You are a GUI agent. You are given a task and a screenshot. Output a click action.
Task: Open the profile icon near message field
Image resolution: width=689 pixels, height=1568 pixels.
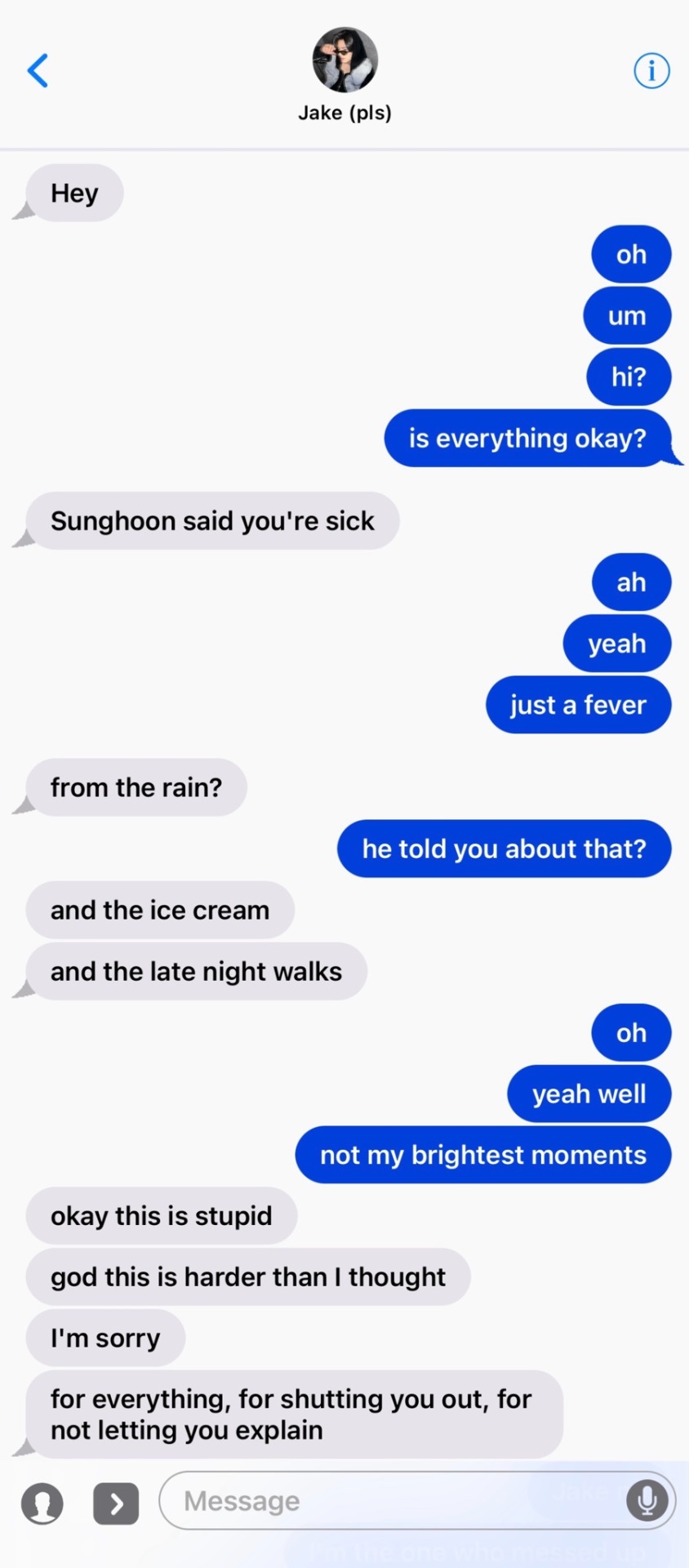pyautogui.click(x=42, y=1503)
